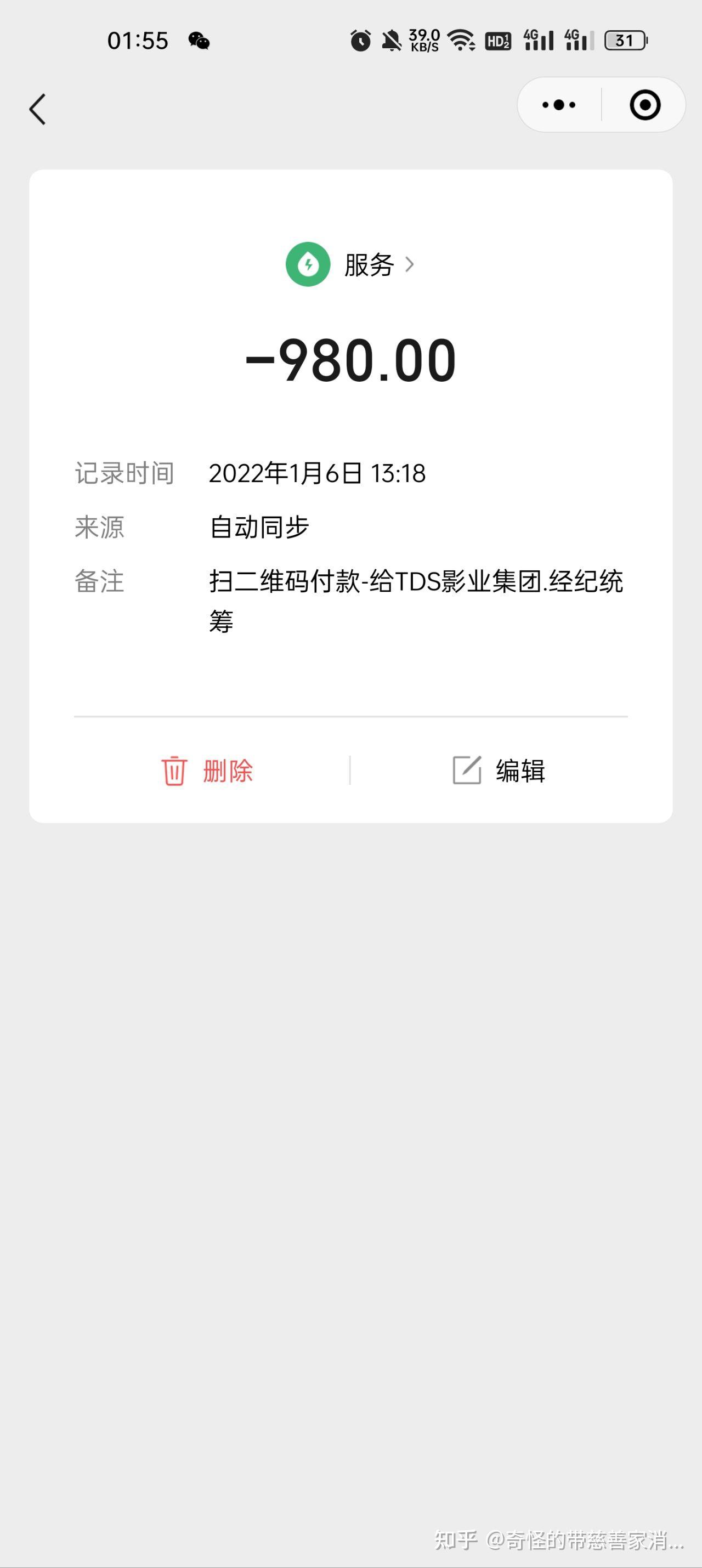Select the 记录时间 timestamp row
Image resolution: width=702 pixels, height=1568 pixels.
[x=319, y=472]
